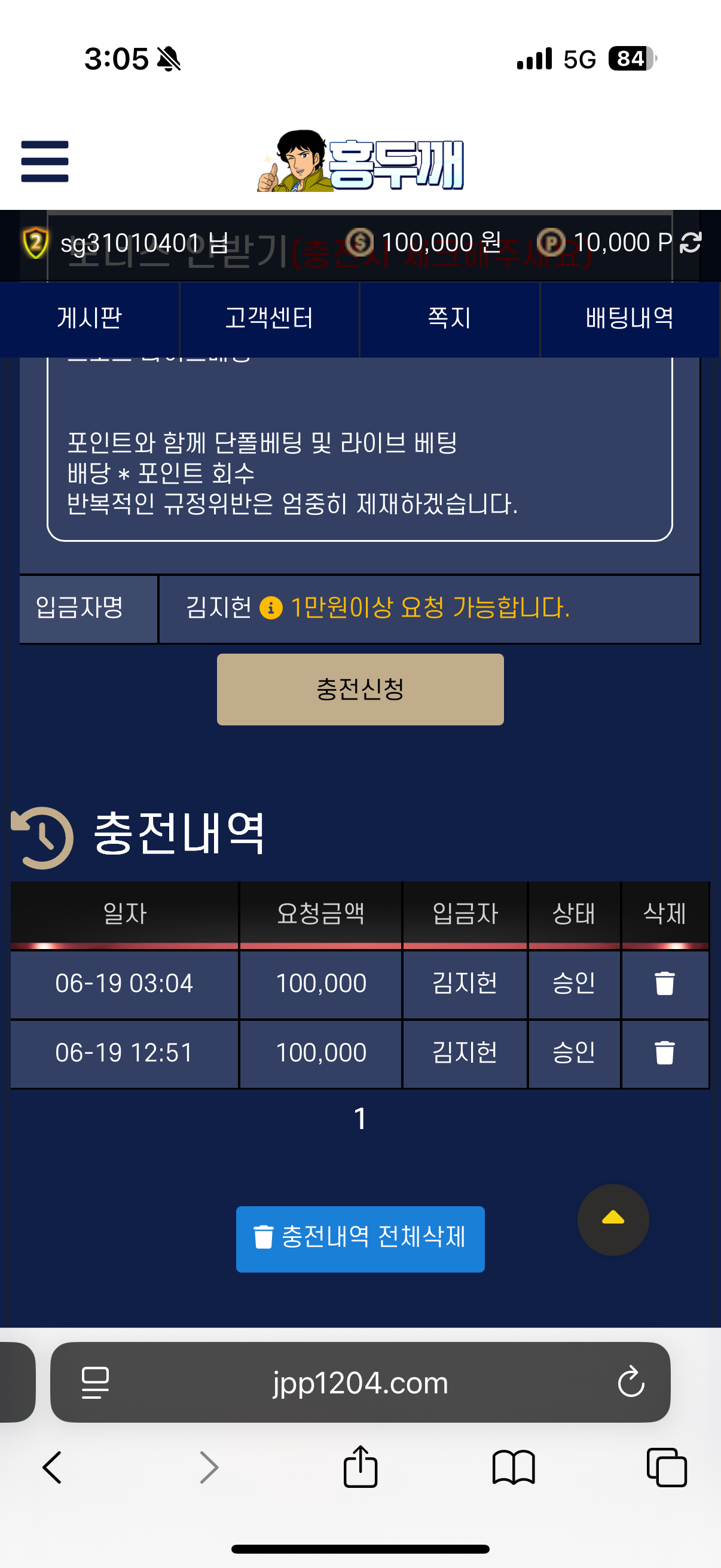Open Safari bookmarks
The image size is (721, 1568).
(x=513, y=1468)
